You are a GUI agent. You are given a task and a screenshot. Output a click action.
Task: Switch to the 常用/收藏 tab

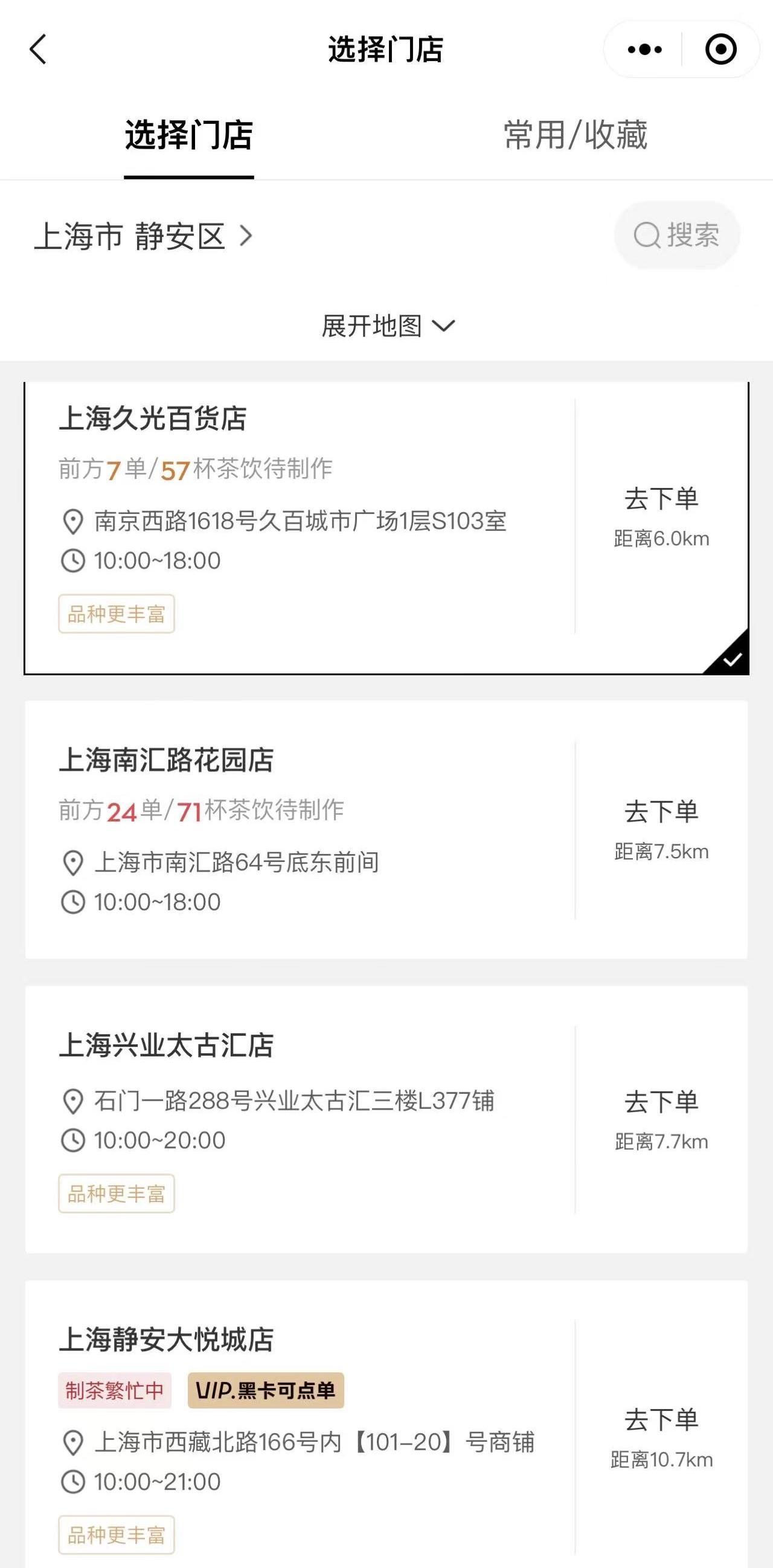click(x=575, y=135)
